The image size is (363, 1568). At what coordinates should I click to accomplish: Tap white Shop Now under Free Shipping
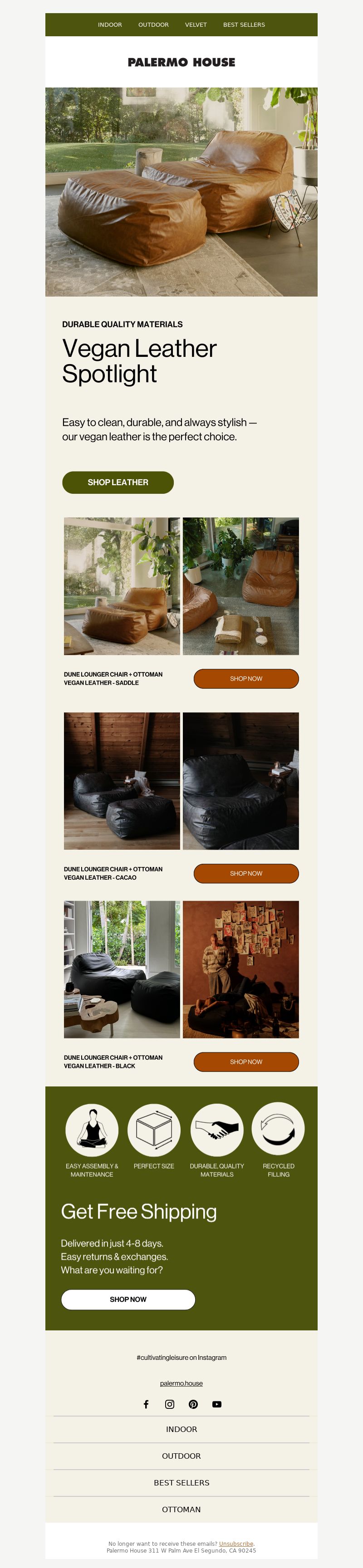pyautogui.click(x=128, y=1299)
